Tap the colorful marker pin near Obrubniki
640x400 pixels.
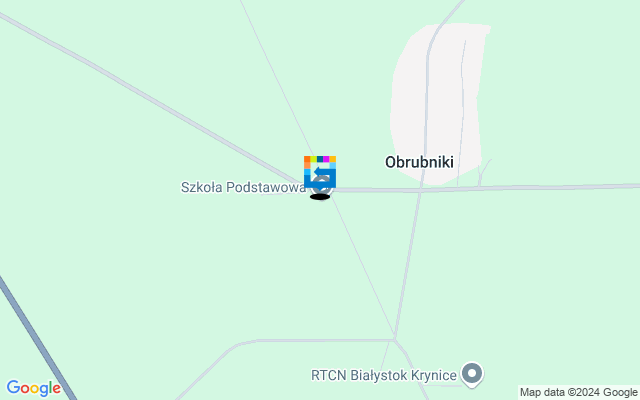pyautogui.click(x=320, y=170)
